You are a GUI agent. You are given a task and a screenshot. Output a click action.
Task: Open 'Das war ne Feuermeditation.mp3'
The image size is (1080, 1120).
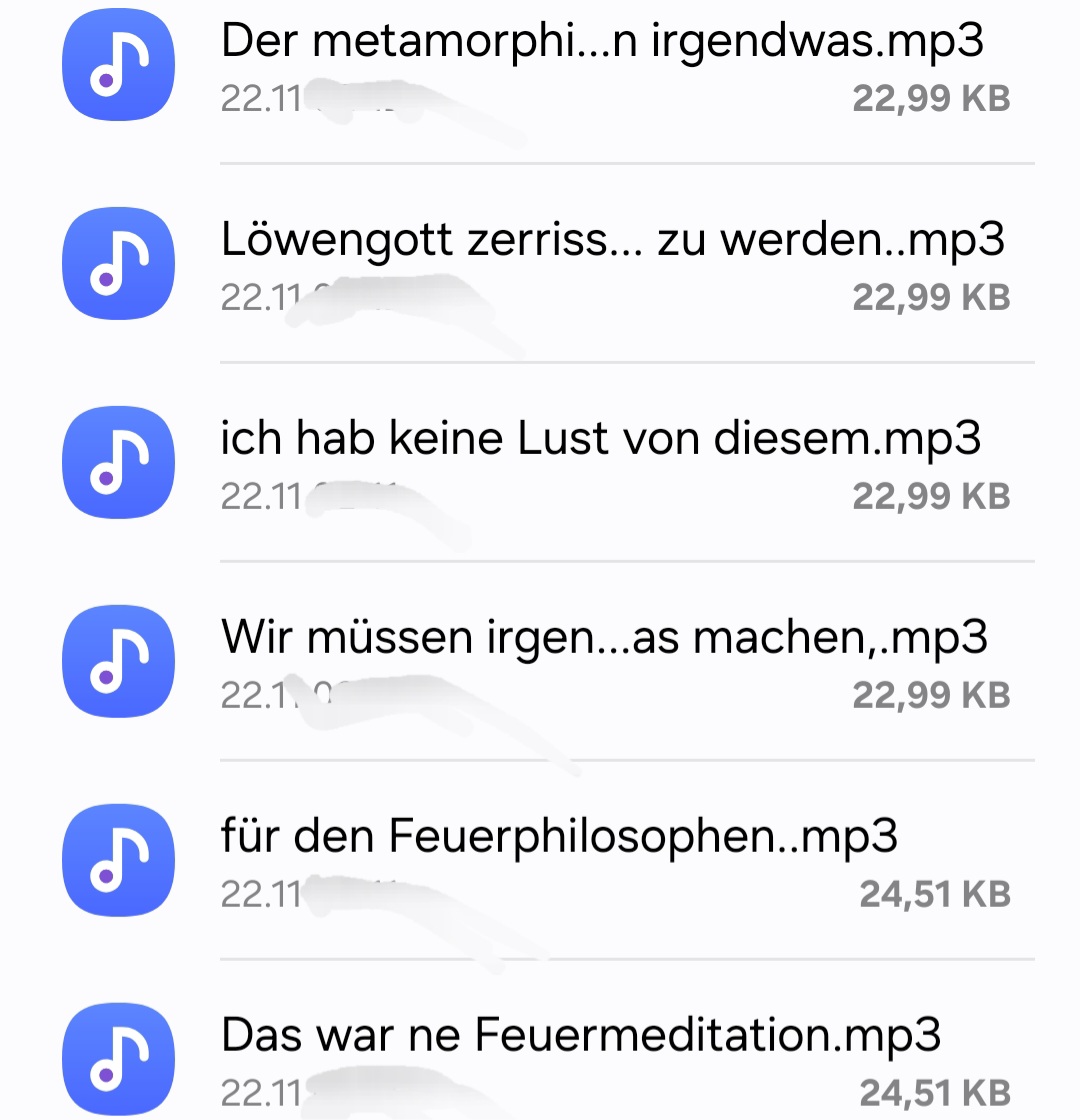click(x=580, y=1034)
